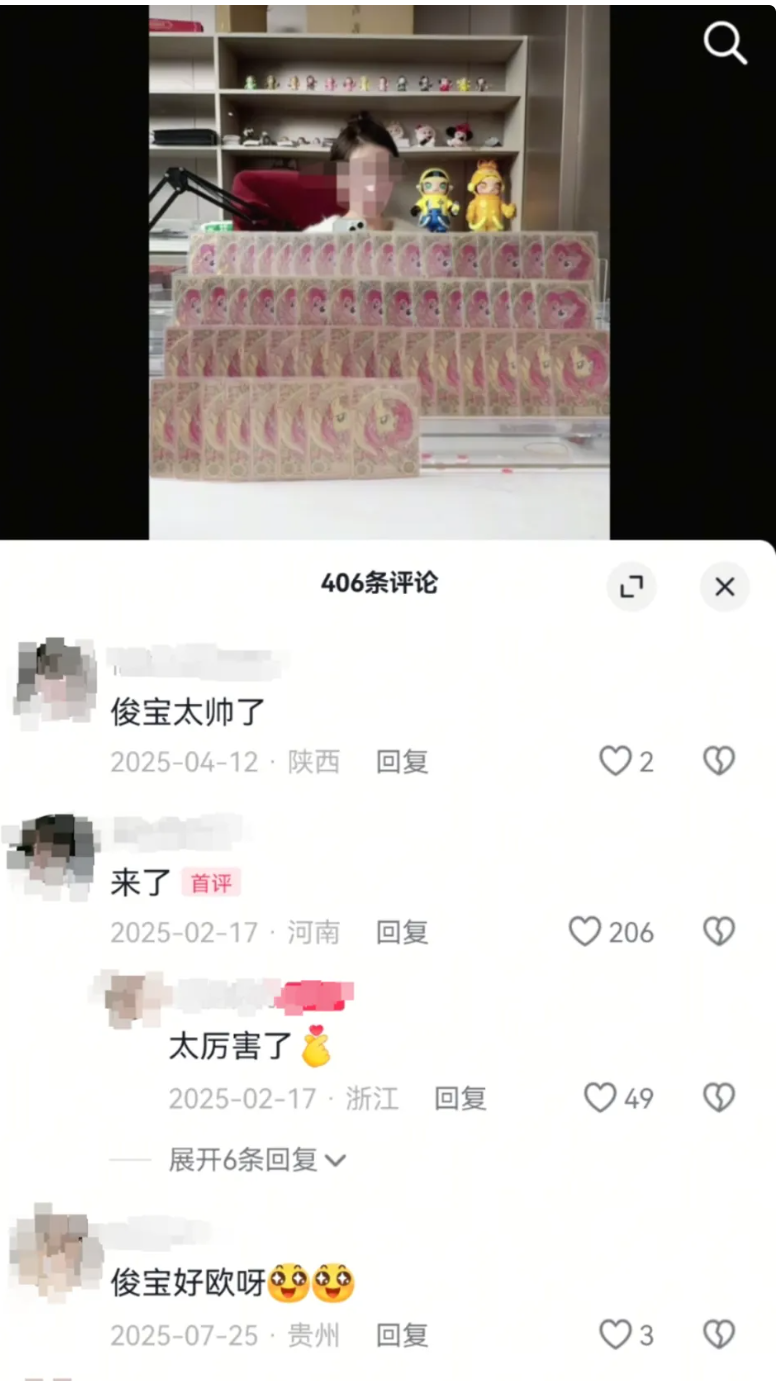The width and height of the screenshot is (779, 1381).
Task: Reply to the comment 太厉害了
Action: pos(461,1100)
